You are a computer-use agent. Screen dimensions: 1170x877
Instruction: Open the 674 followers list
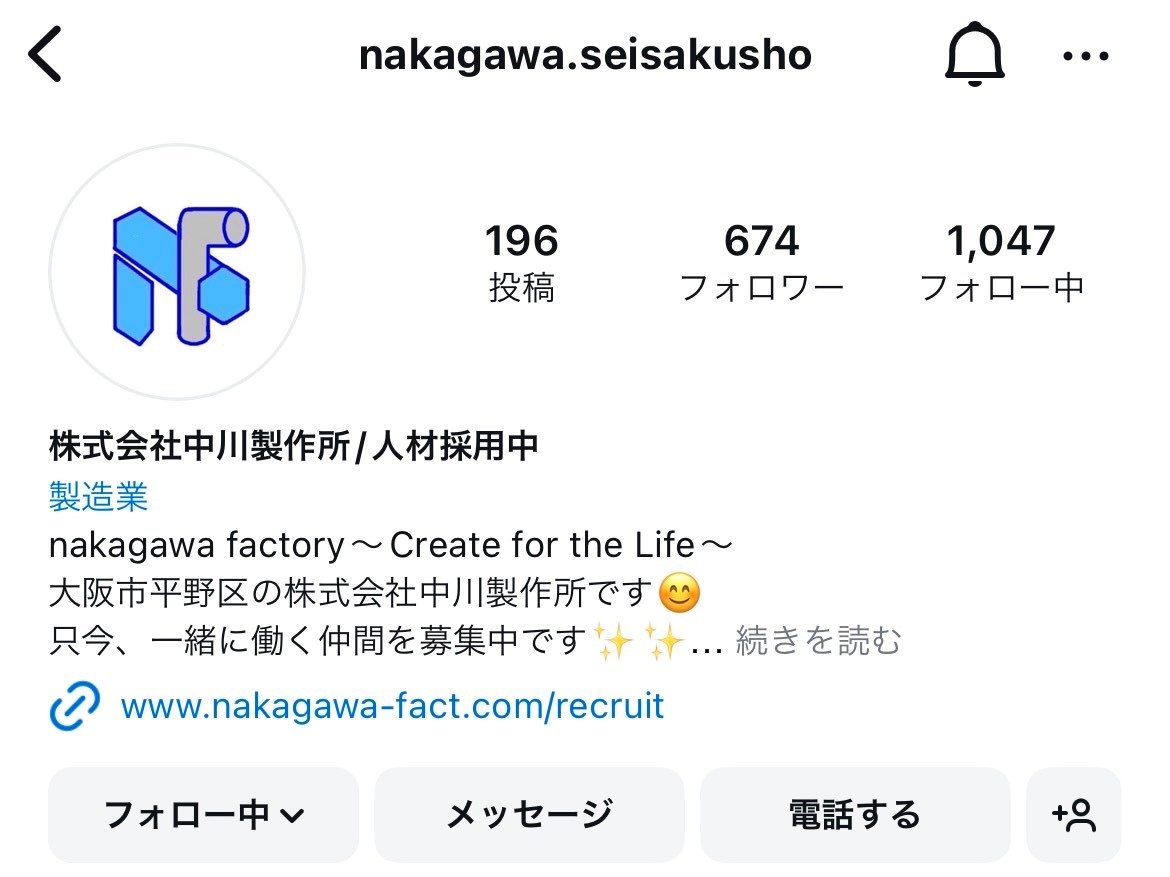[762, 263]
